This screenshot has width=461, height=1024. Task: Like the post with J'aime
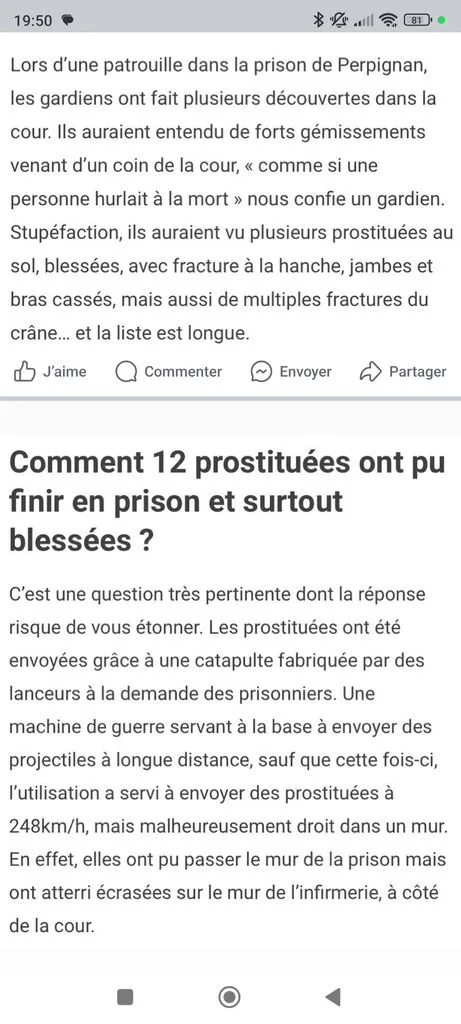point(50,372)
